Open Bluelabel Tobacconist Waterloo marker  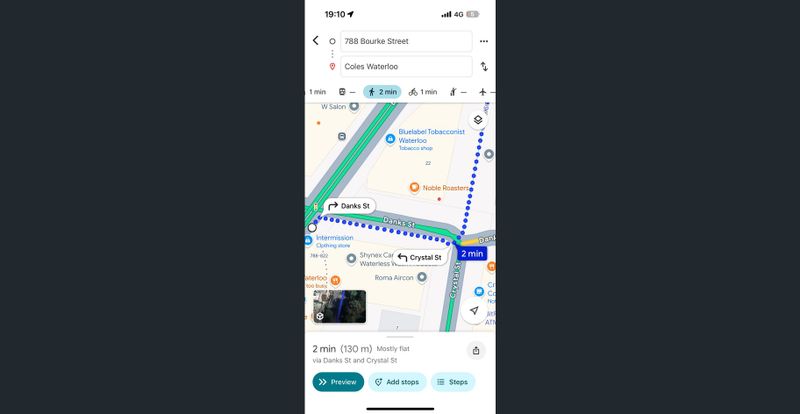coord(390,136)
